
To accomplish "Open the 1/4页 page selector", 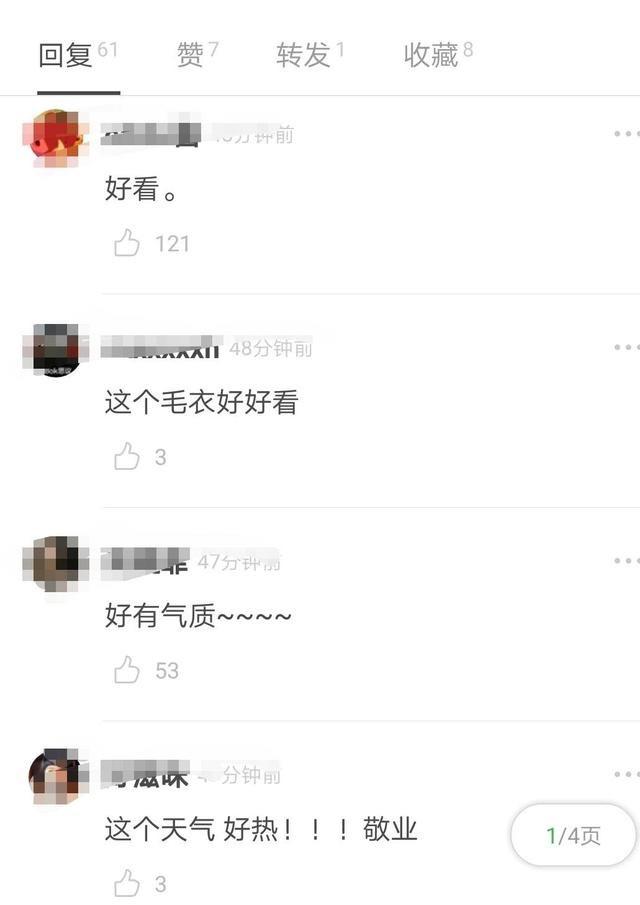I will 573,835.
